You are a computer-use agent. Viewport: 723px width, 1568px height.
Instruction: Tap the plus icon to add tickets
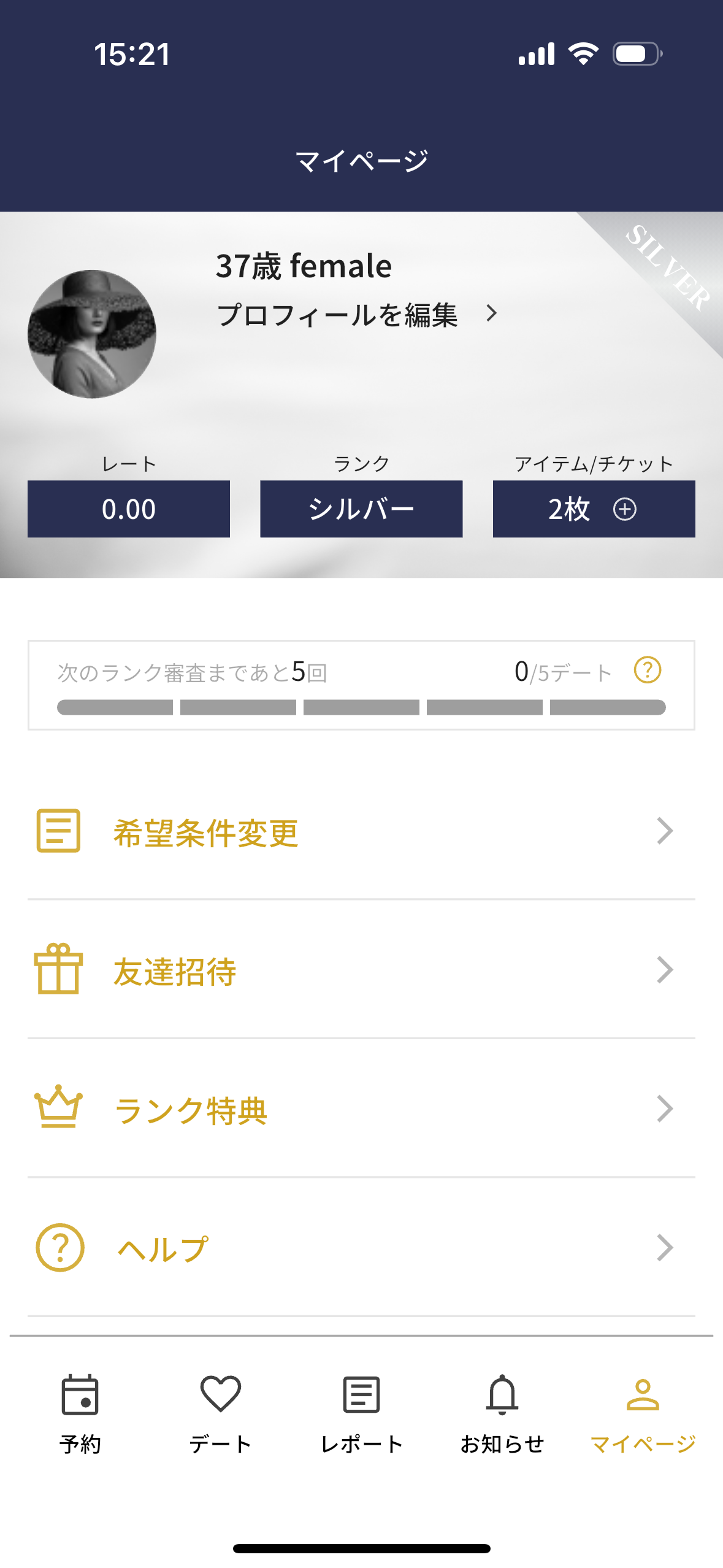click(624, 509)
